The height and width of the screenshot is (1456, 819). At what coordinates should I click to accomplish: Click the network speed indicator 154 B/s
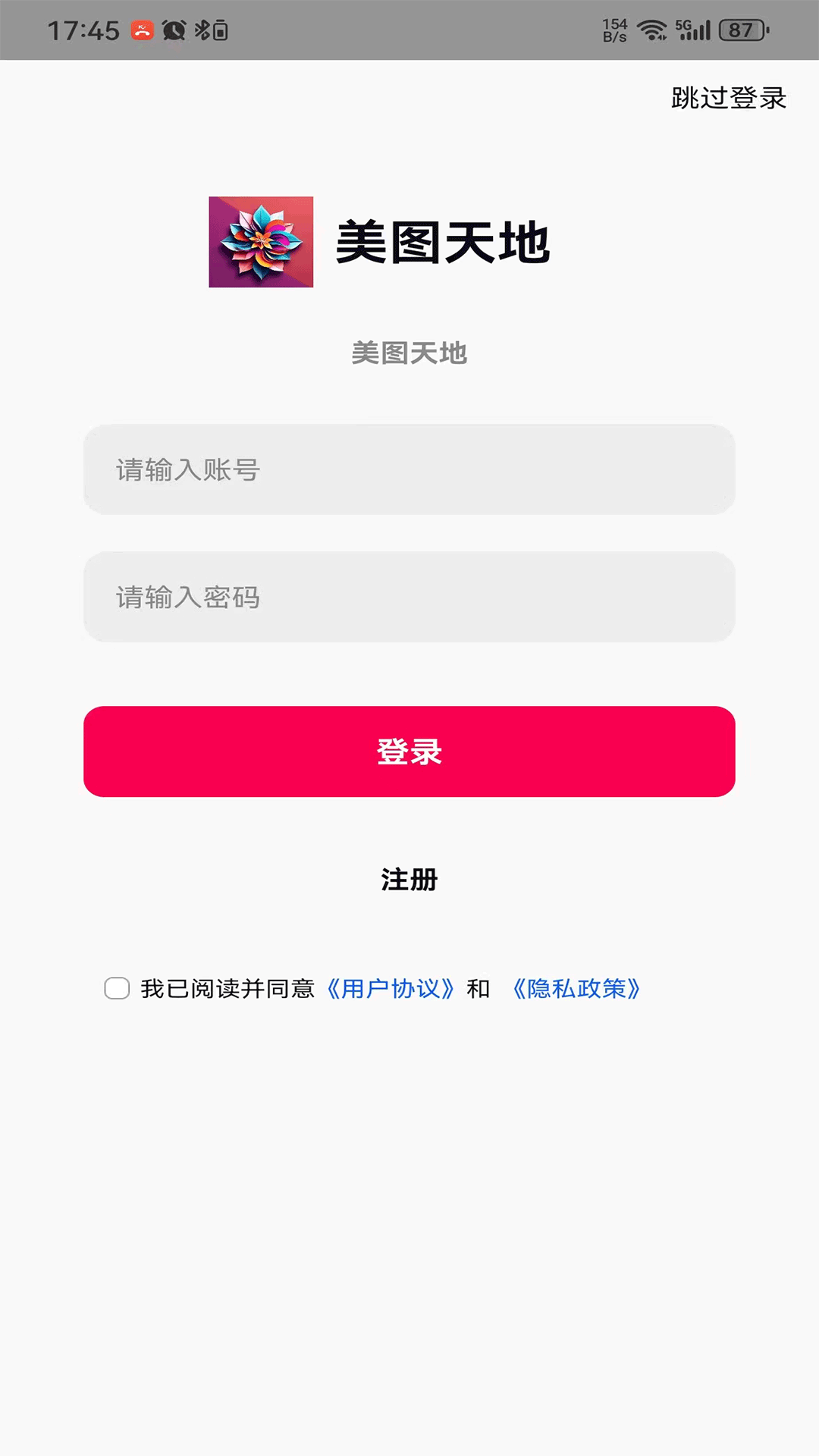click(x=613, y=29)
